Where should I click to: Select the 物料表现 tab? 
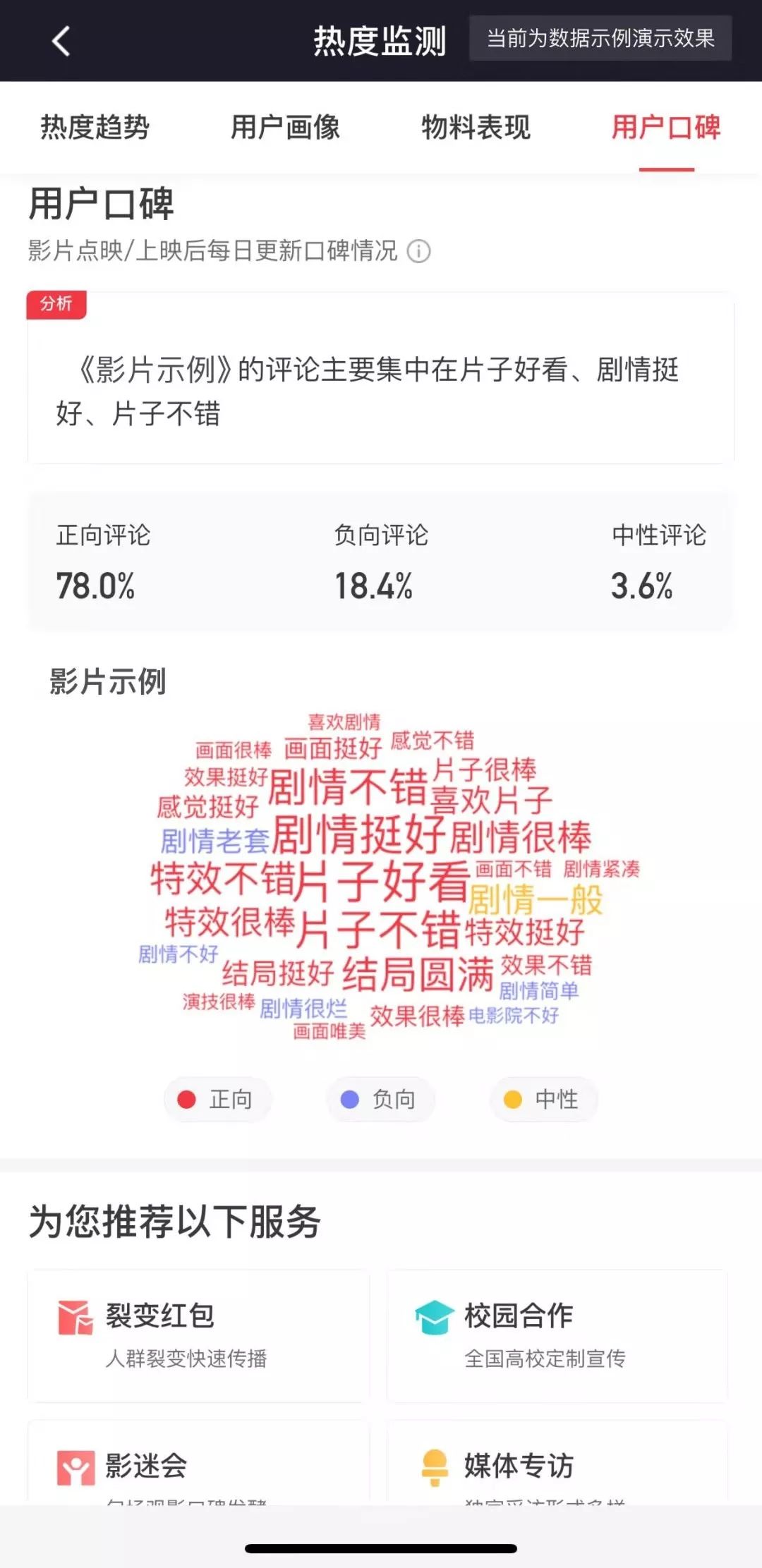click(476, 128)
